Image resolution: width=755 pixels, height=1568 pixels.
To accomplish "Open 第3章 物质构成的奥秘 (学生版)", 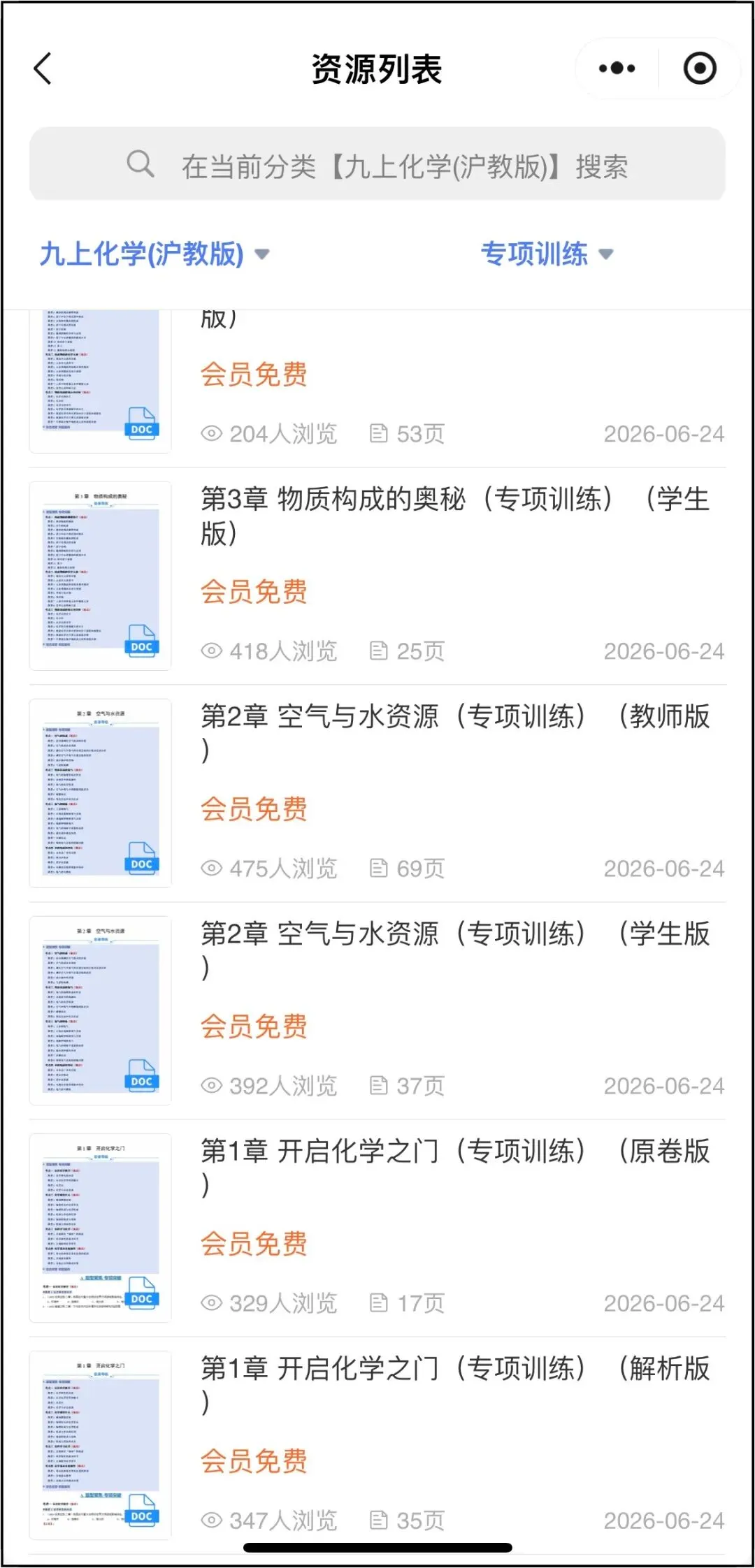I will pyautogui.click(x=377, y=576).
